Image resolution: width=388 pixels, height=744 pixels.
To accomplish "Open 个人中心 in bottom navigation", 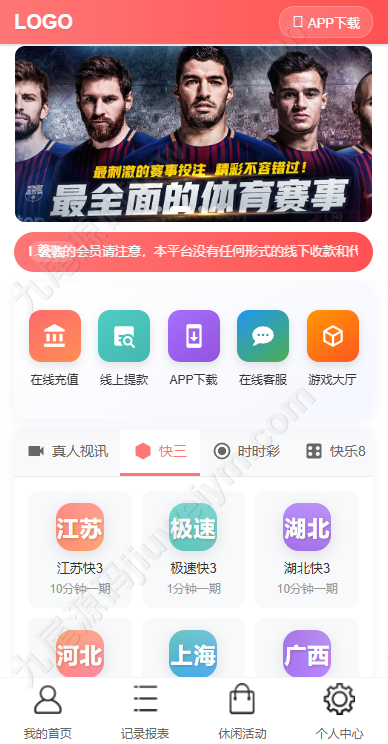I will 339,711.
